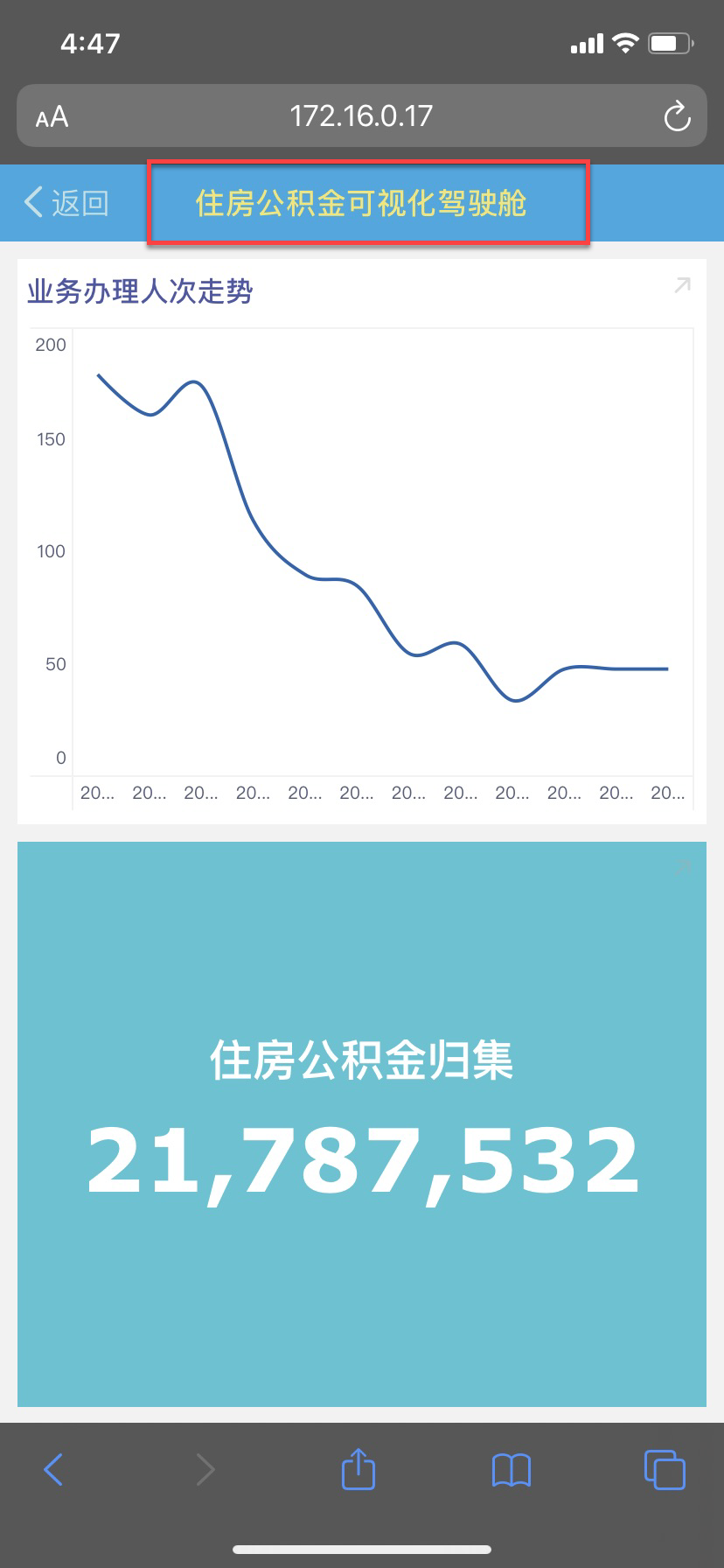Image resolution: width=724 pixels, height=1568 pixels.
Task: Open the AA reader text options
Action: 52,116
